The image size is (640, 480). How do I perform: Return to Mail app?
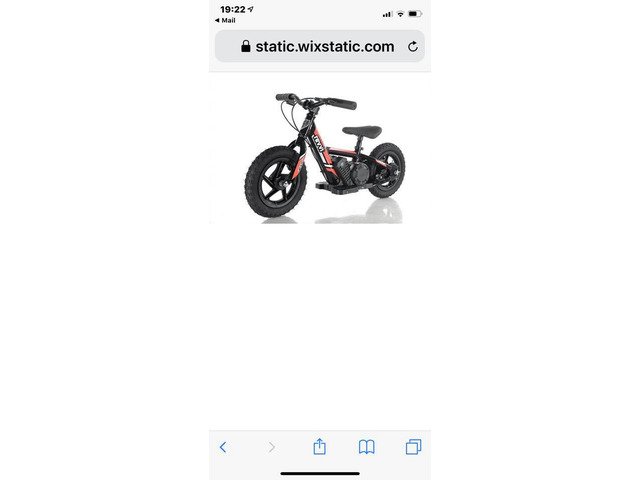(225, 20)
